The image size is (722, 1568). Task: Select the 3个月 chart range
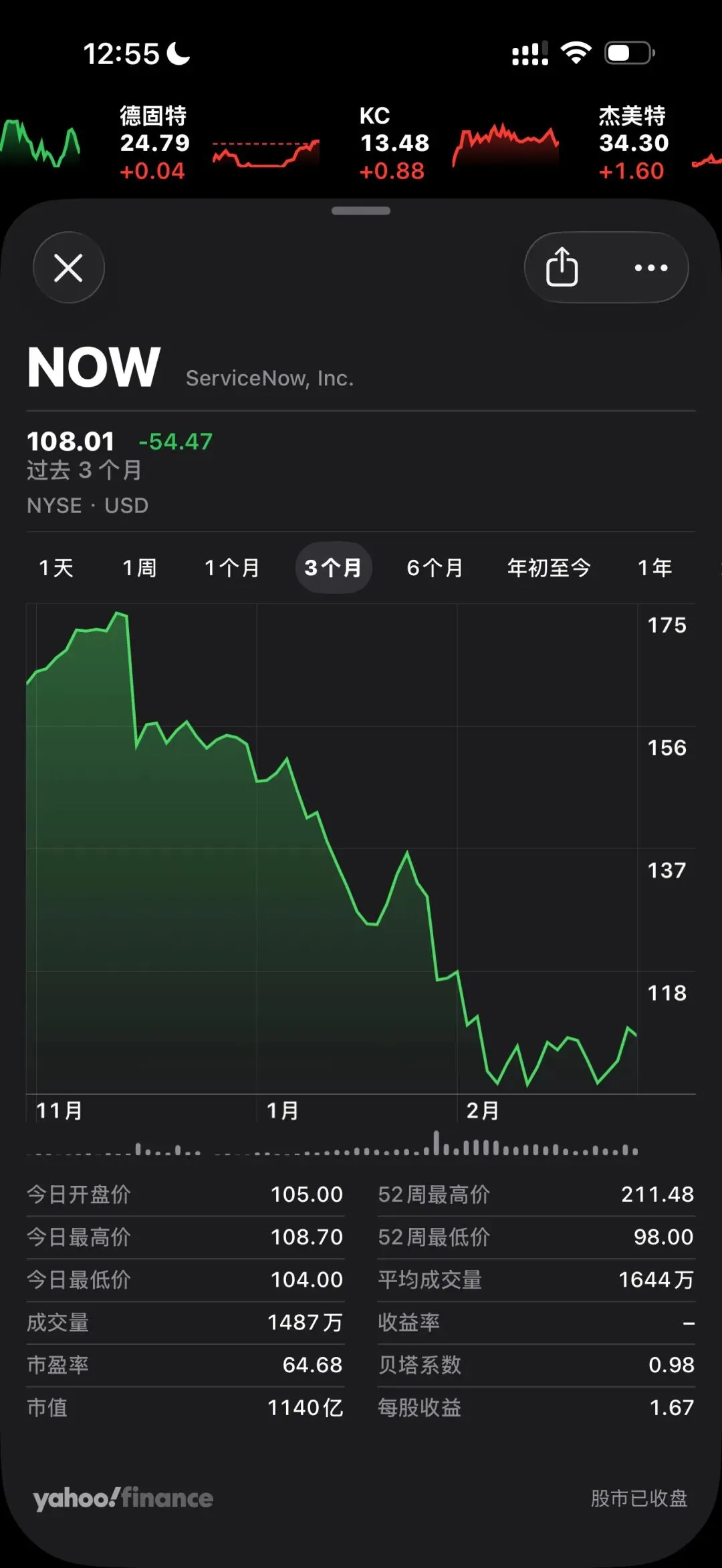[x=333, y=568]
